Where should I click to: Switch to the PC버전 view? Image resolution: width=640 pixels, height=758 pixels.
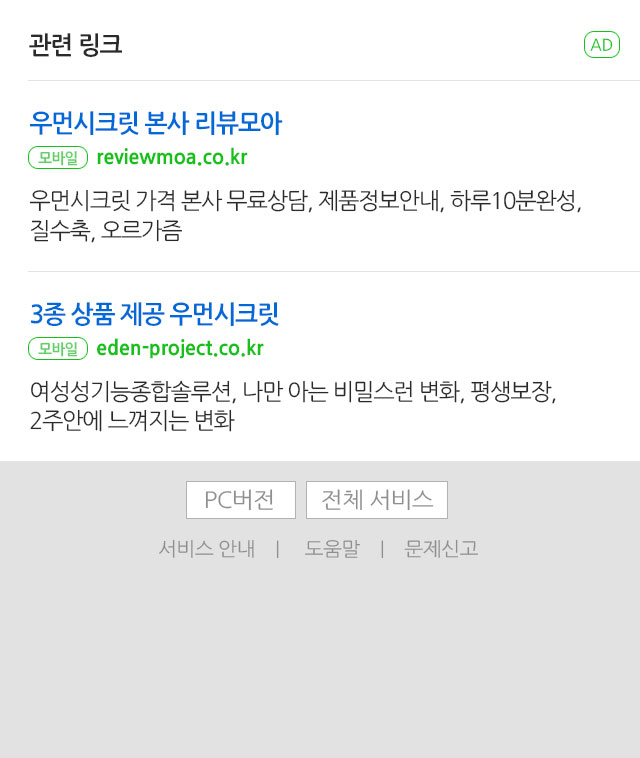[240, 500]
